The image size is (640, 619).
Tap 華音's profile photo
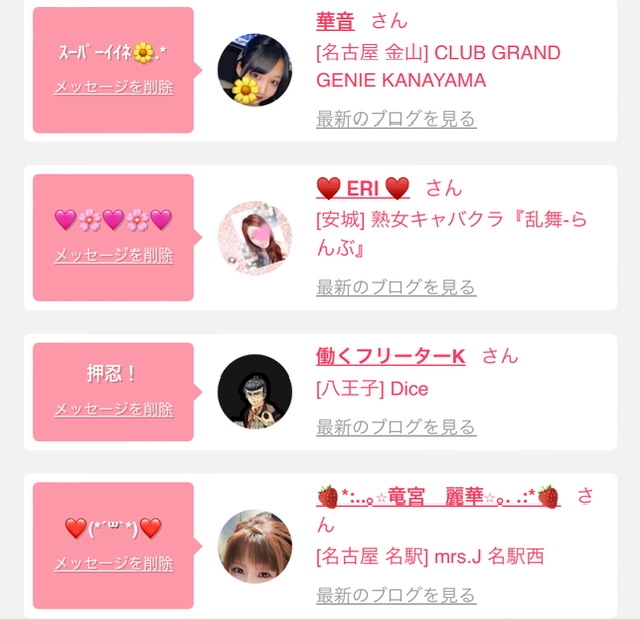point(255,69)
